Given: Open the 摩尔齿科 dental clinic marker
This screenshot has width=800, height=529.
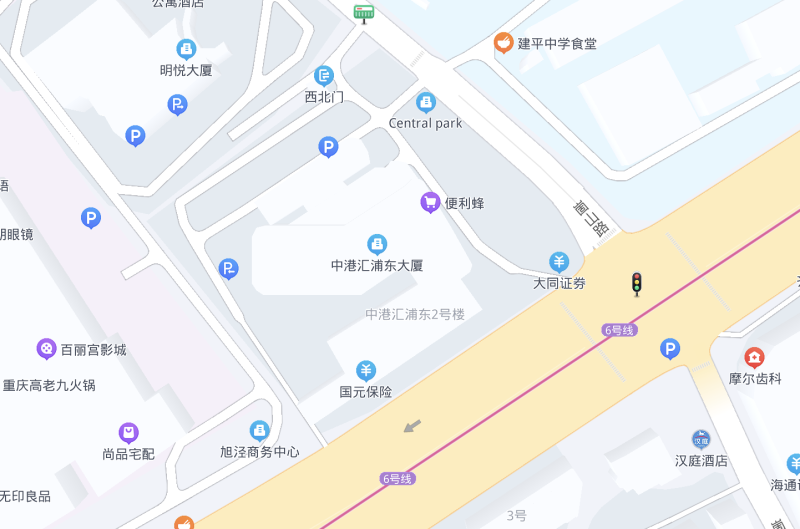Looking at the screenshot, I should [x=754, y=358].
